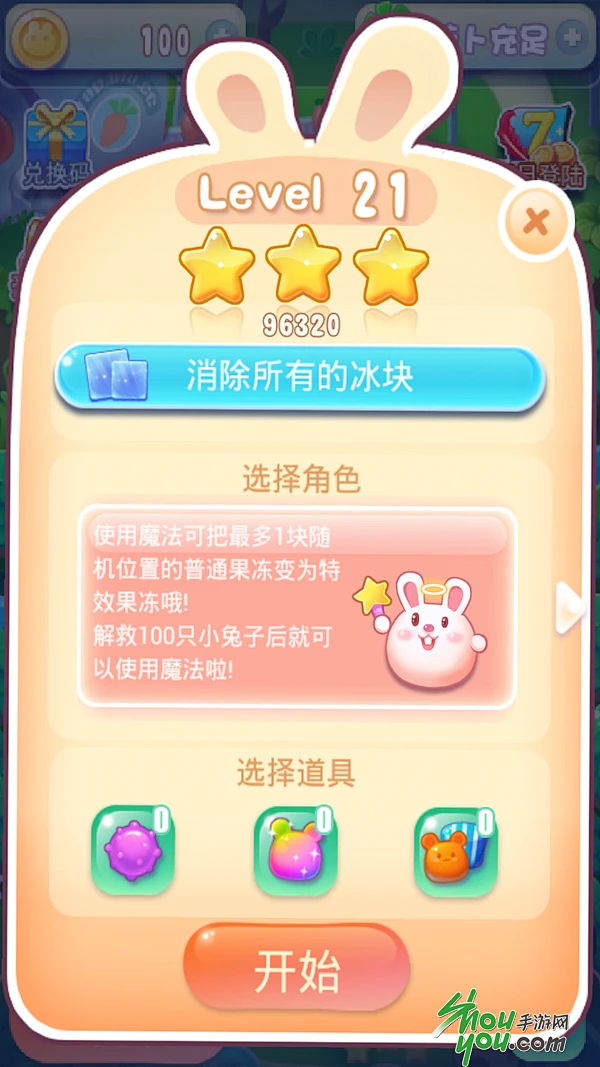Tap the 开始 start button
This screenshot has height=1067, width=600.
coord(297,972)
